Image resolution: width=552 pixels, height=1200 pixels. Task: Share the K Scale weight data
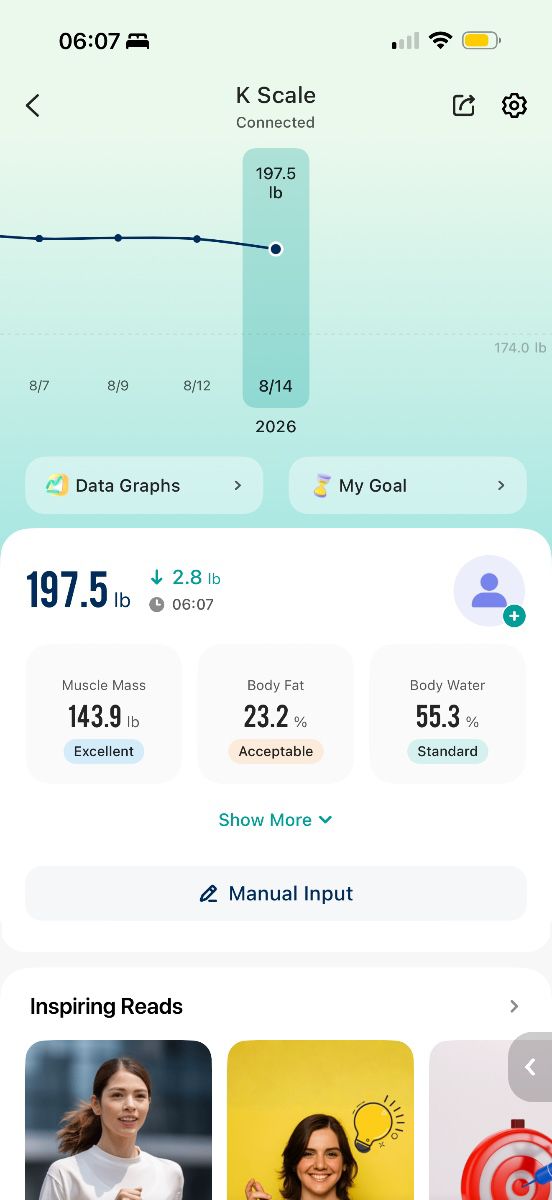[x=464, y=105]
